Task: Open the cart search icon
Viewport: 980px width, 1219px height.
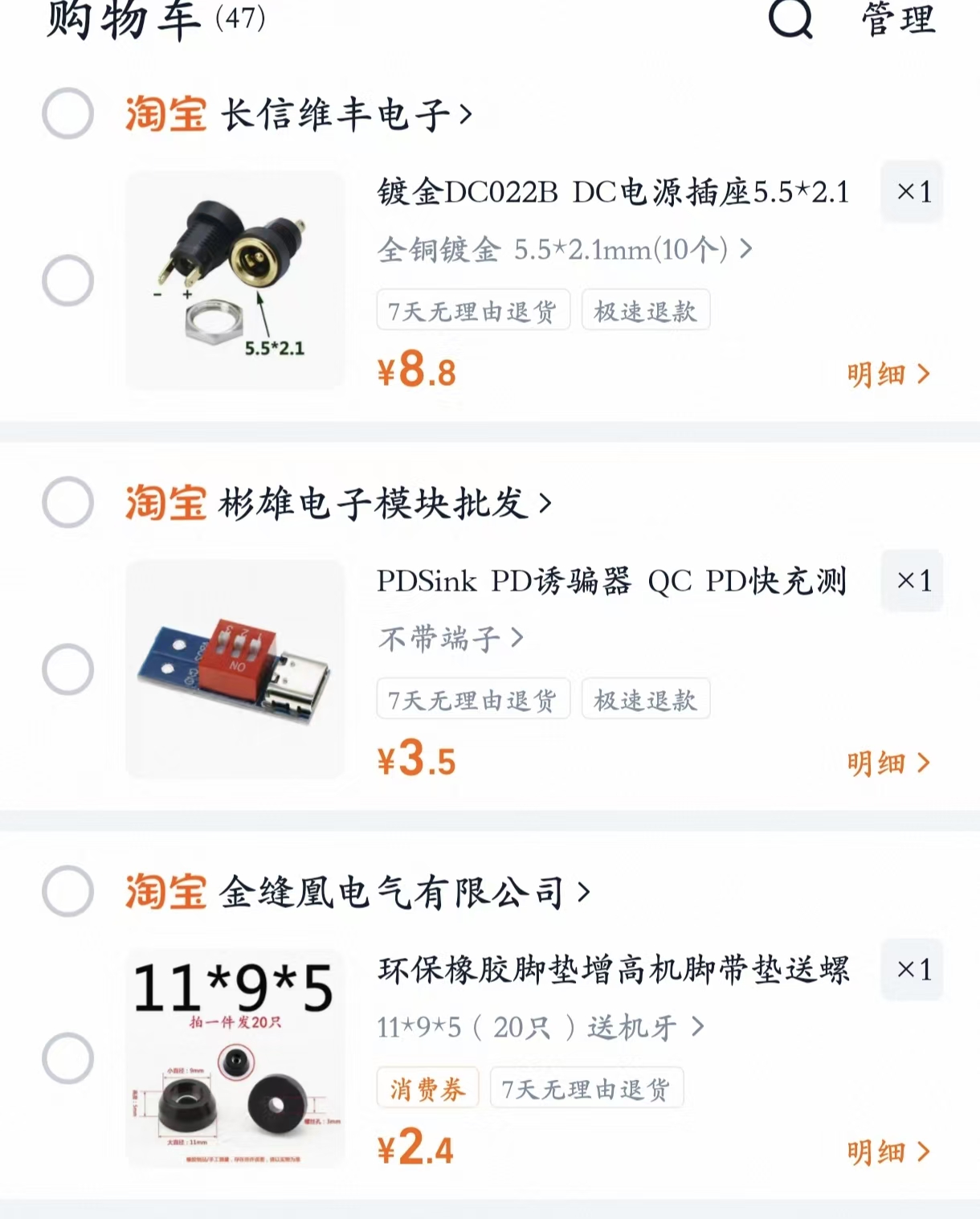Action: coord(791,18)
